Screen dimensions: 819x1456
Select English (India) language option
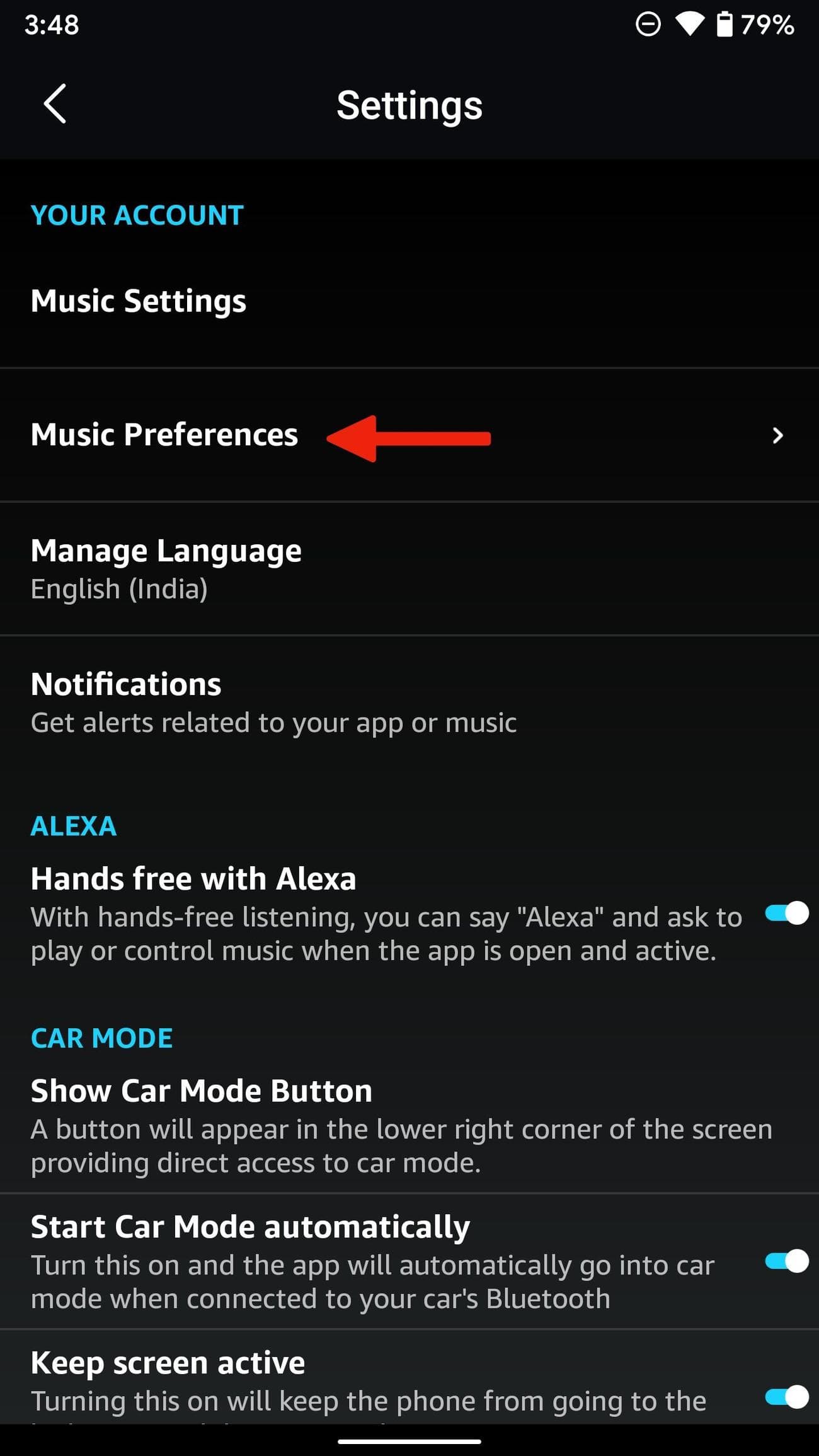(118, 589)
